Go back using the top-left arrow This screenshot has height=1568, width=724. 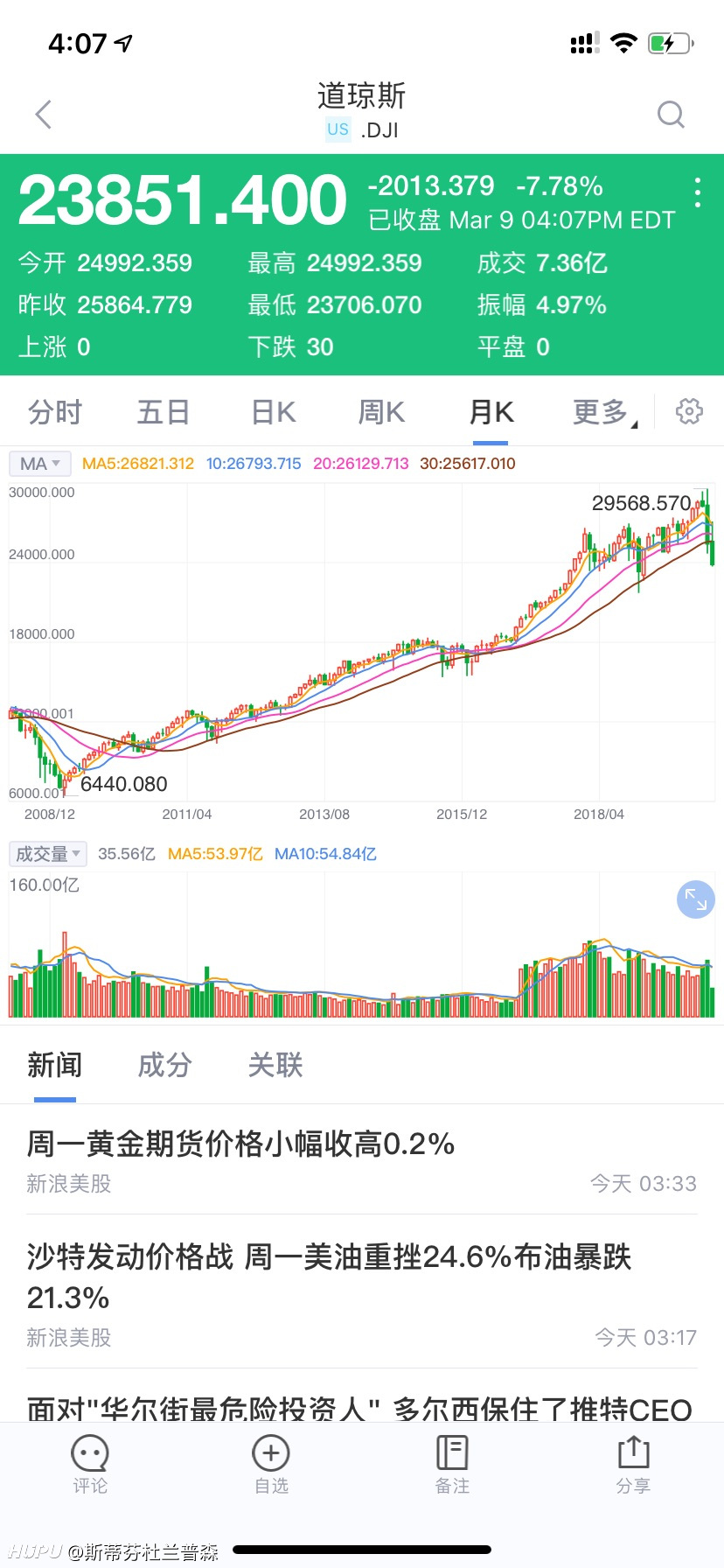[x=44, y=115]
